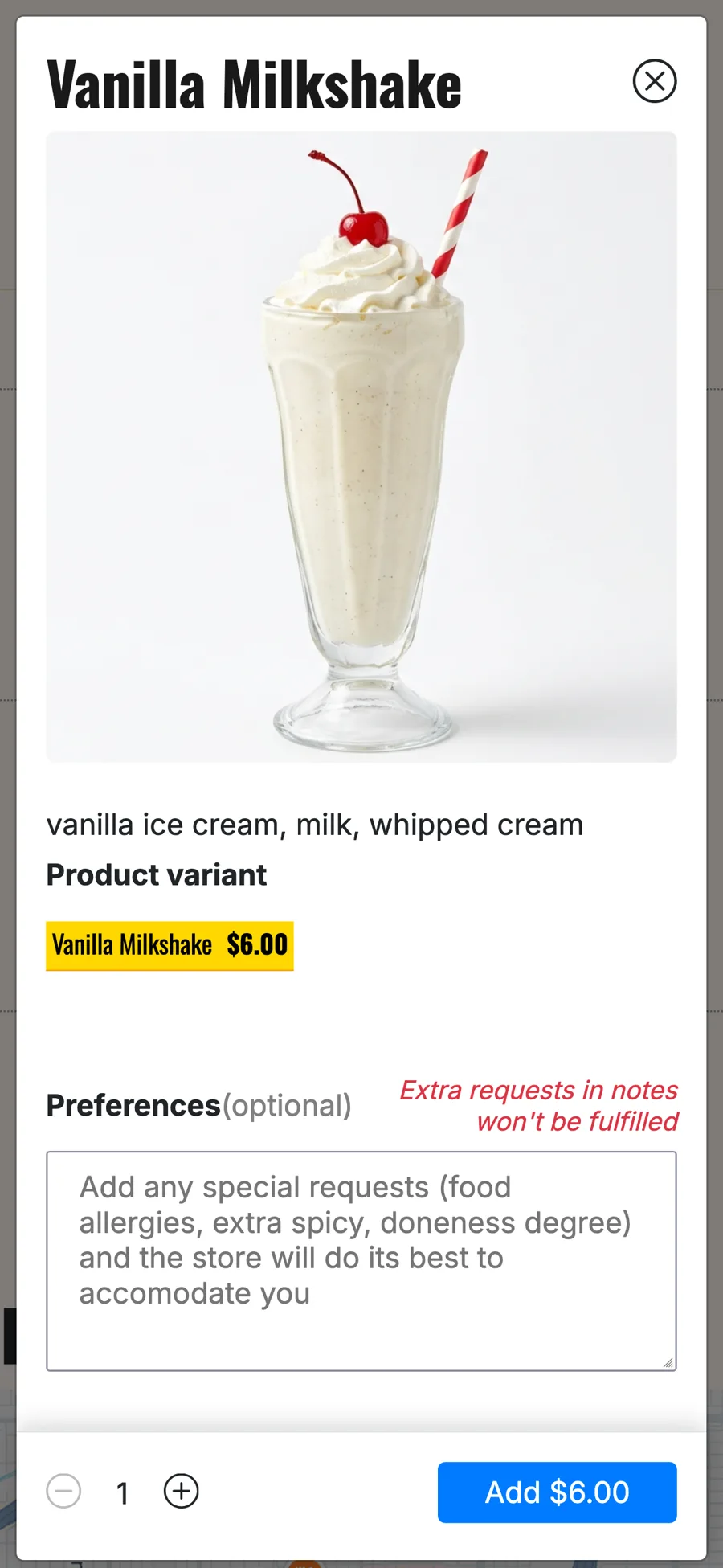Close the Vanilla Milkshake dialog
Viewport: 723px width, 1568px height.
click(655, 81)
